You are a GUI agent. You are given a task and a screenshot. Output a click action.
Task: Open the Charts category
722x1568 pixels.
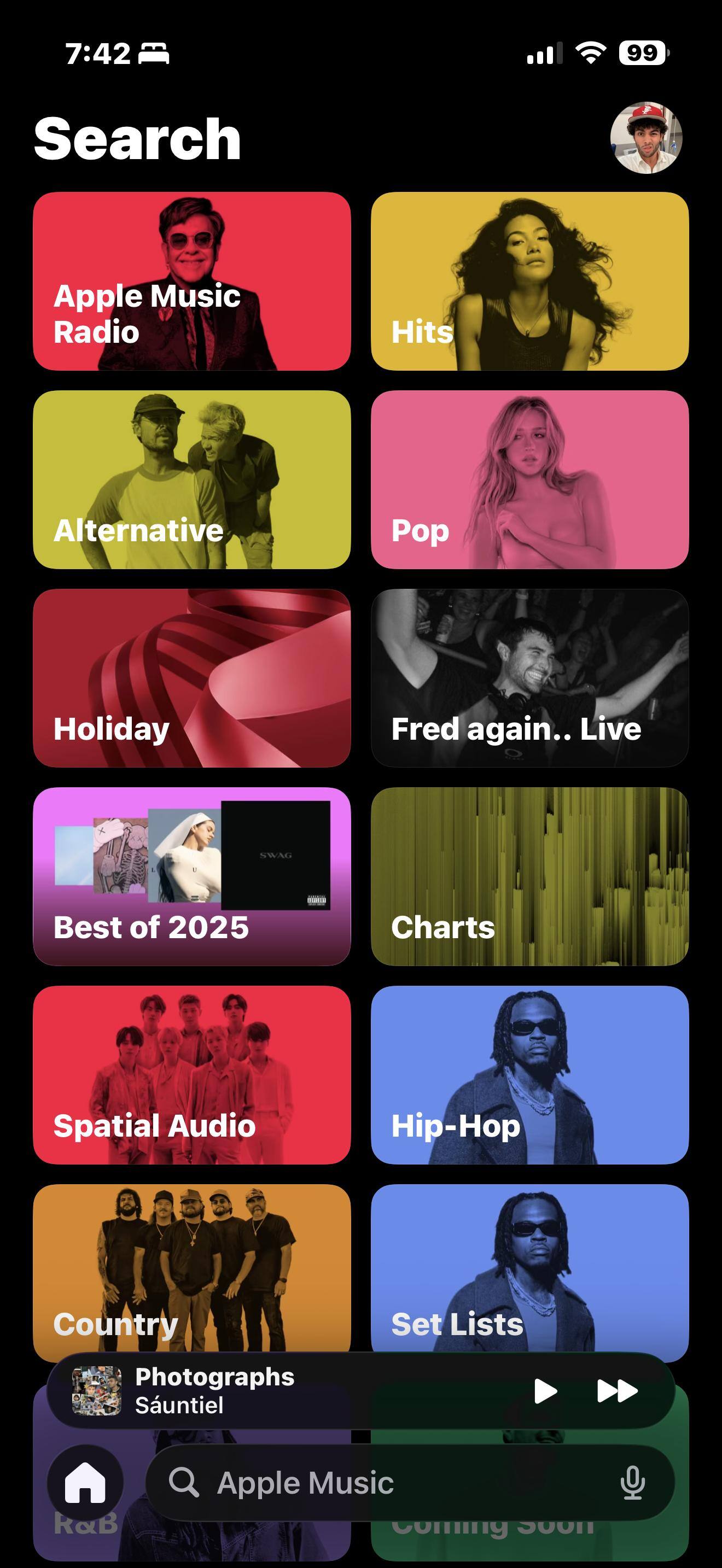529,876
